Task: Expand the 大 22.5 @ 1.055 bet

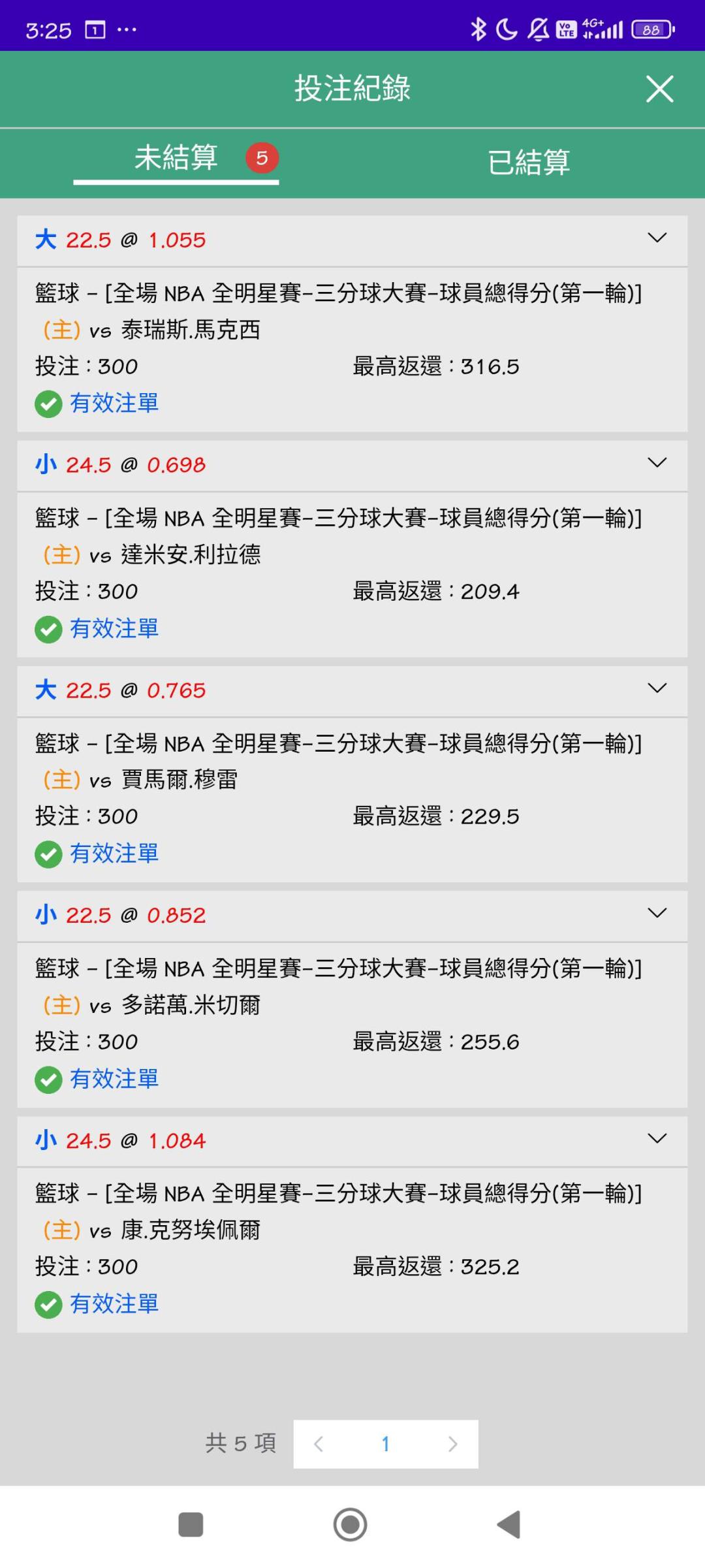Action: (657, 238)
